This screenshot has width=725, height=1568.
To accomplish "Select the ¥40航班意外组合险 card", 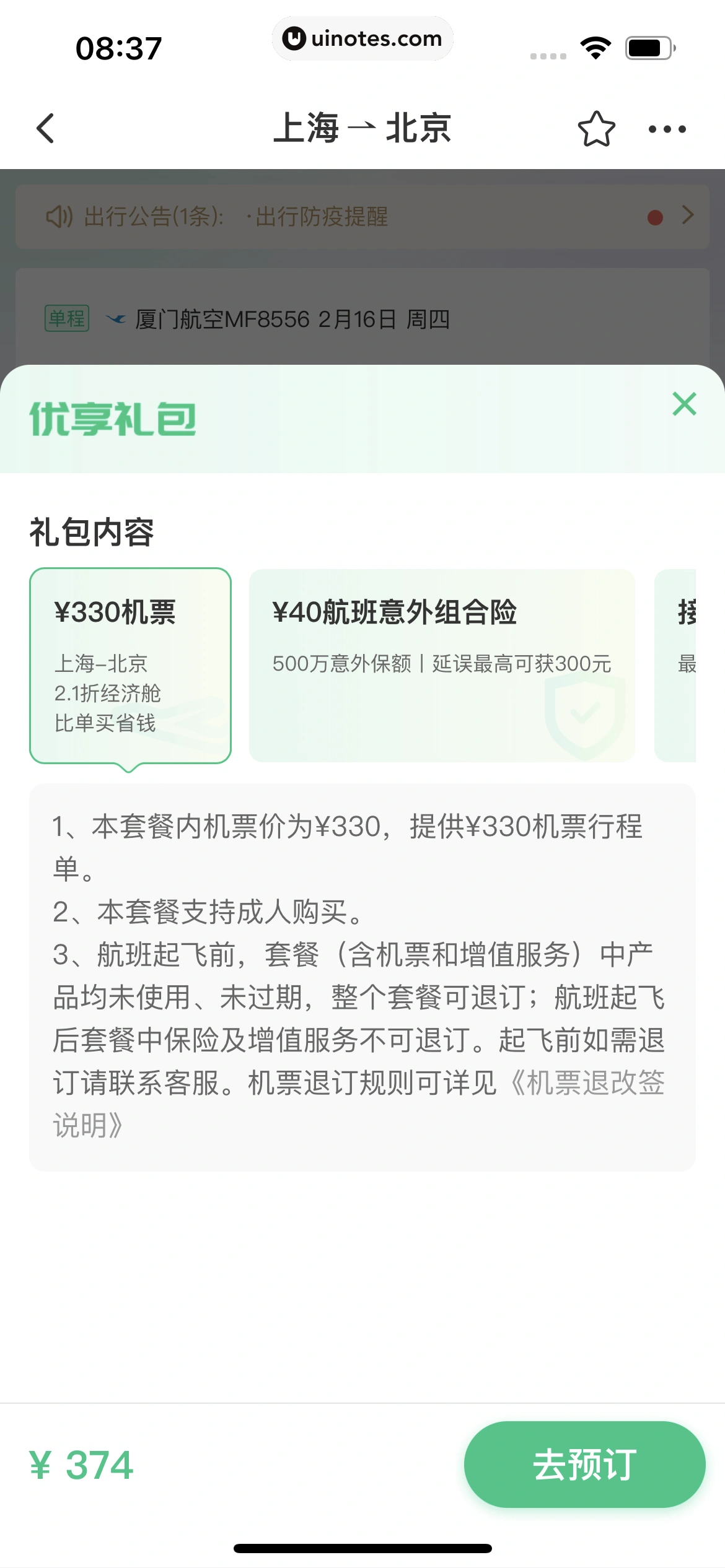I will coord(441,665).
